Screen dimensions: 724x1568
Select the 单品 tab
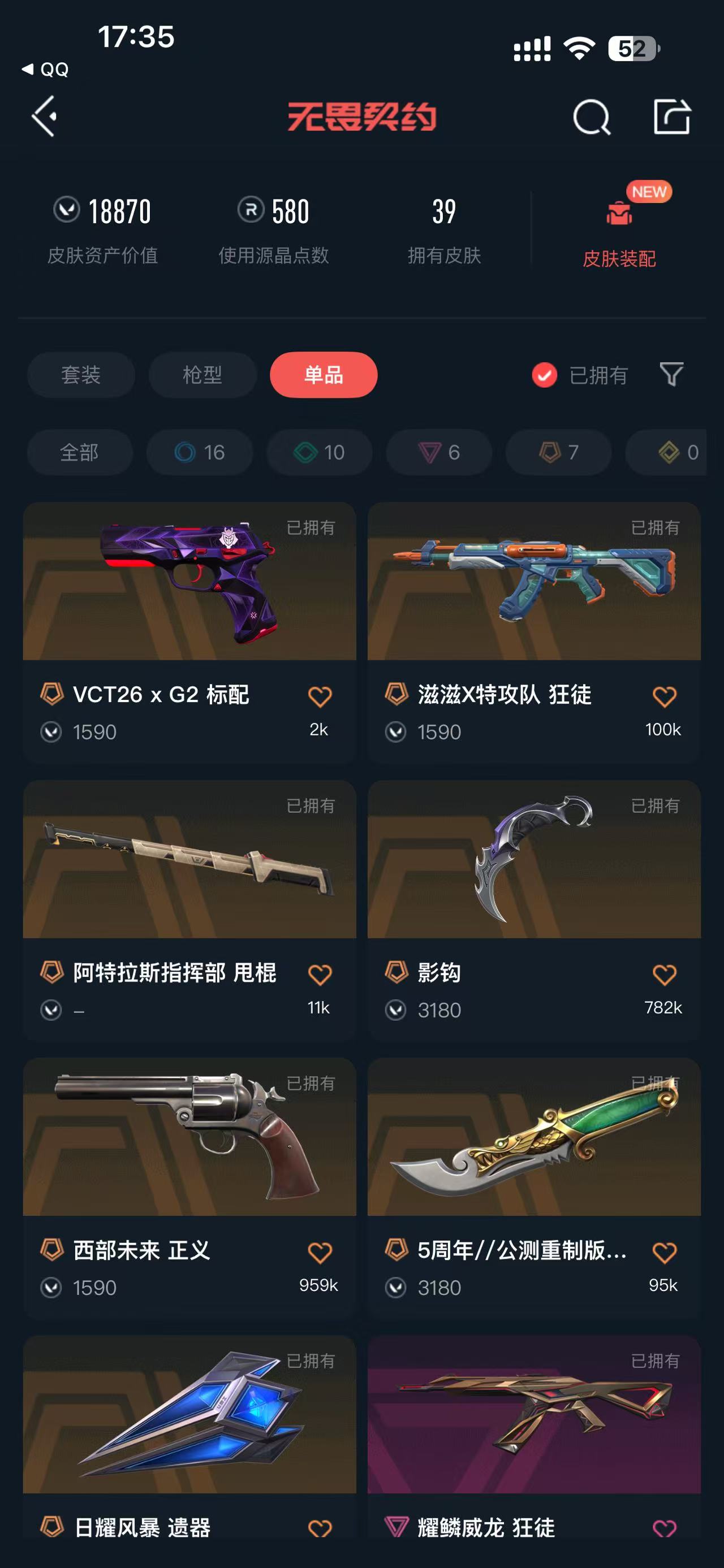pyautogui.click(x=324, y=375)
